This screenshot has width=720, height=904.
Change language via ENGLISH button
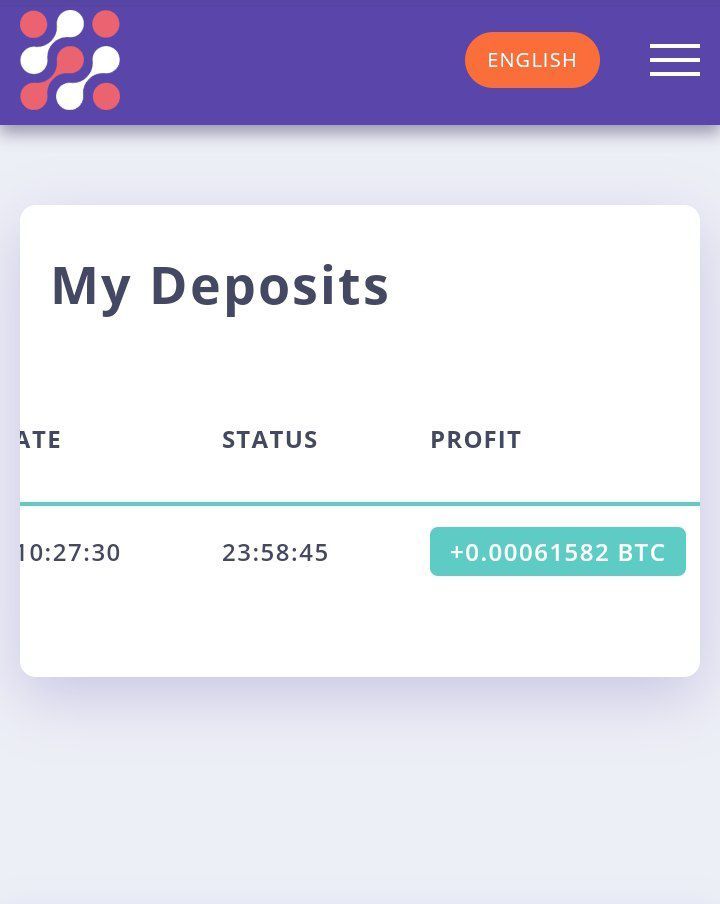click(x=532, y=60)
